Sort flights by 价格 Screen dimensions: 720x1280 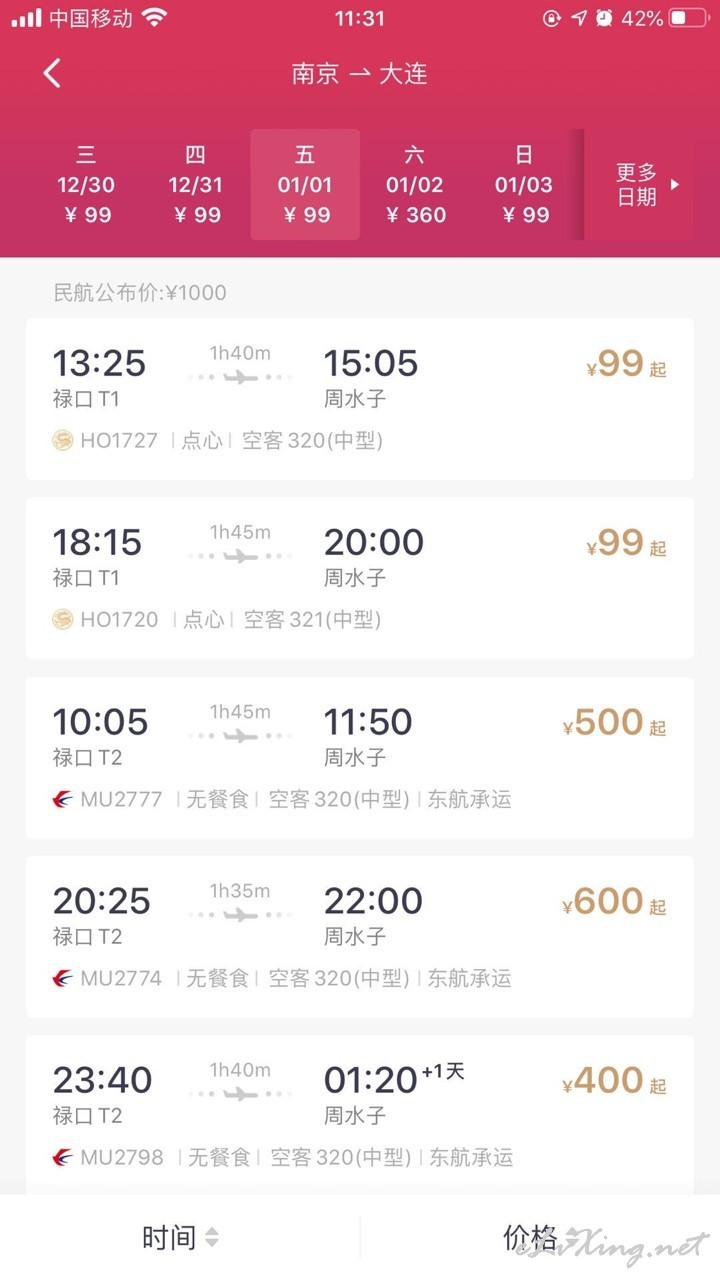click(x=540, y=1237)
